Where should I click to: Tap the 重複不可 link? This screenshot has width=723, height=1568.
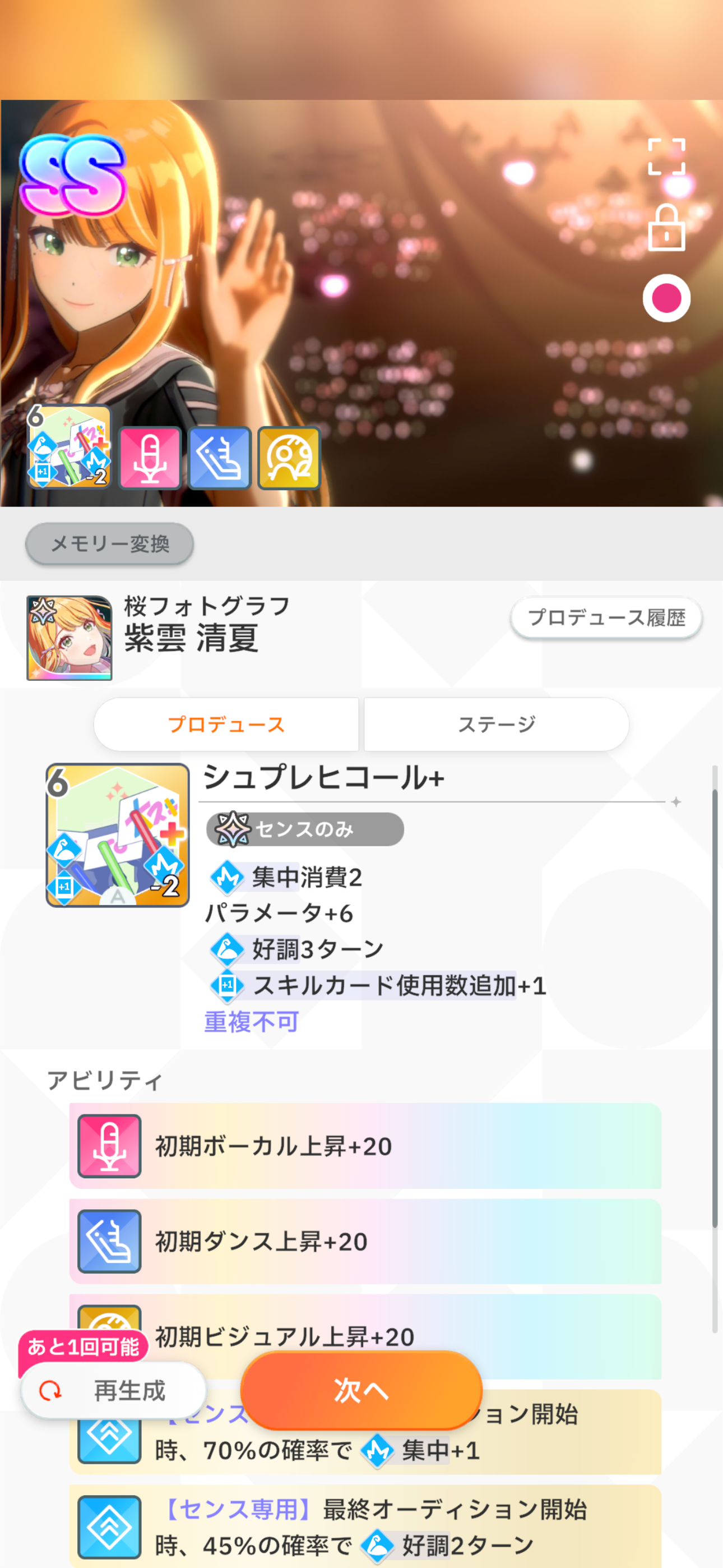point(251,1022)
